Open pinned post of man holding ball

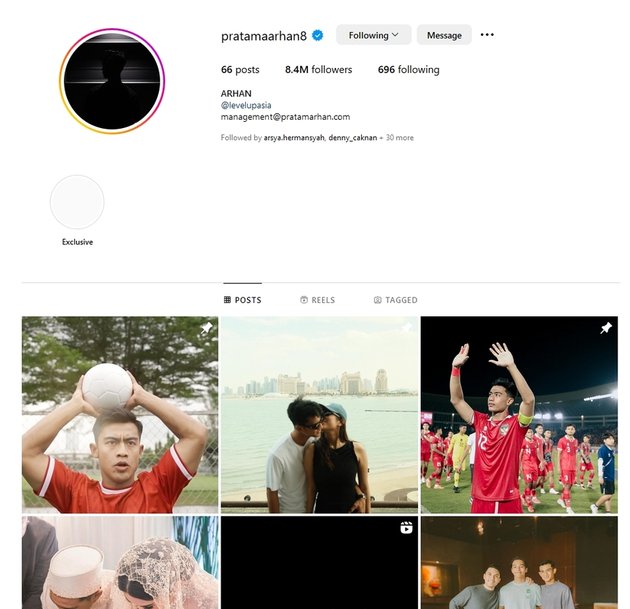point(120,415)
